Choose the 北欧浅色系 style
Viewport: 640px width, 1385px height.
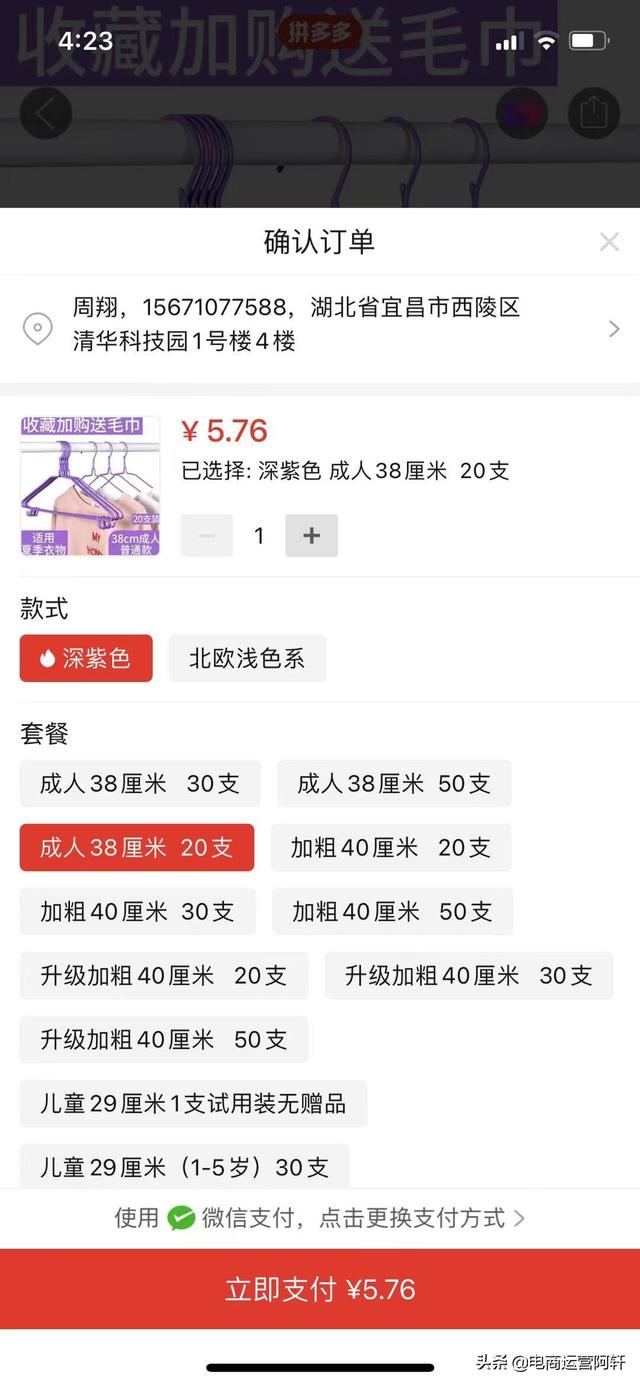click(247, 658)
